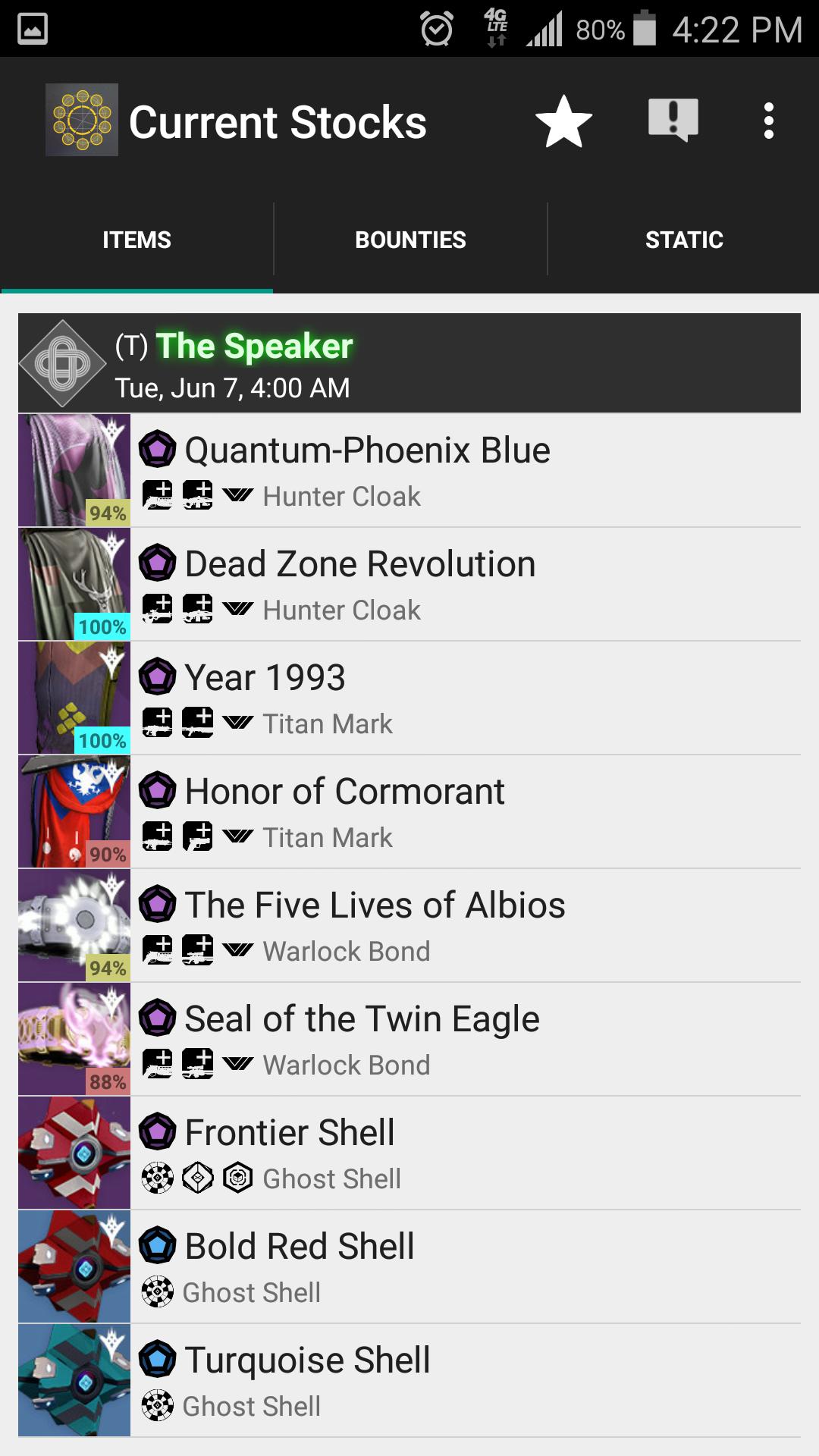The image size is (819, 1456).
Task: Open Turquoise Shell details
Action: point(409,1380)
